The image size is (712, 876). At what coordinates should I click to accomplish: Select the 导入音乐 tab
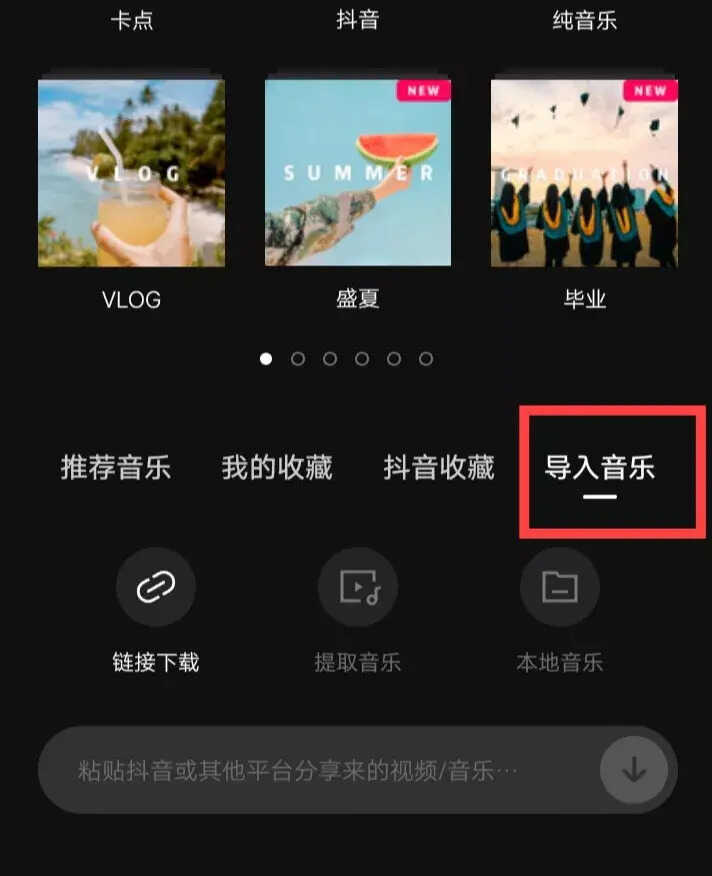600,467
